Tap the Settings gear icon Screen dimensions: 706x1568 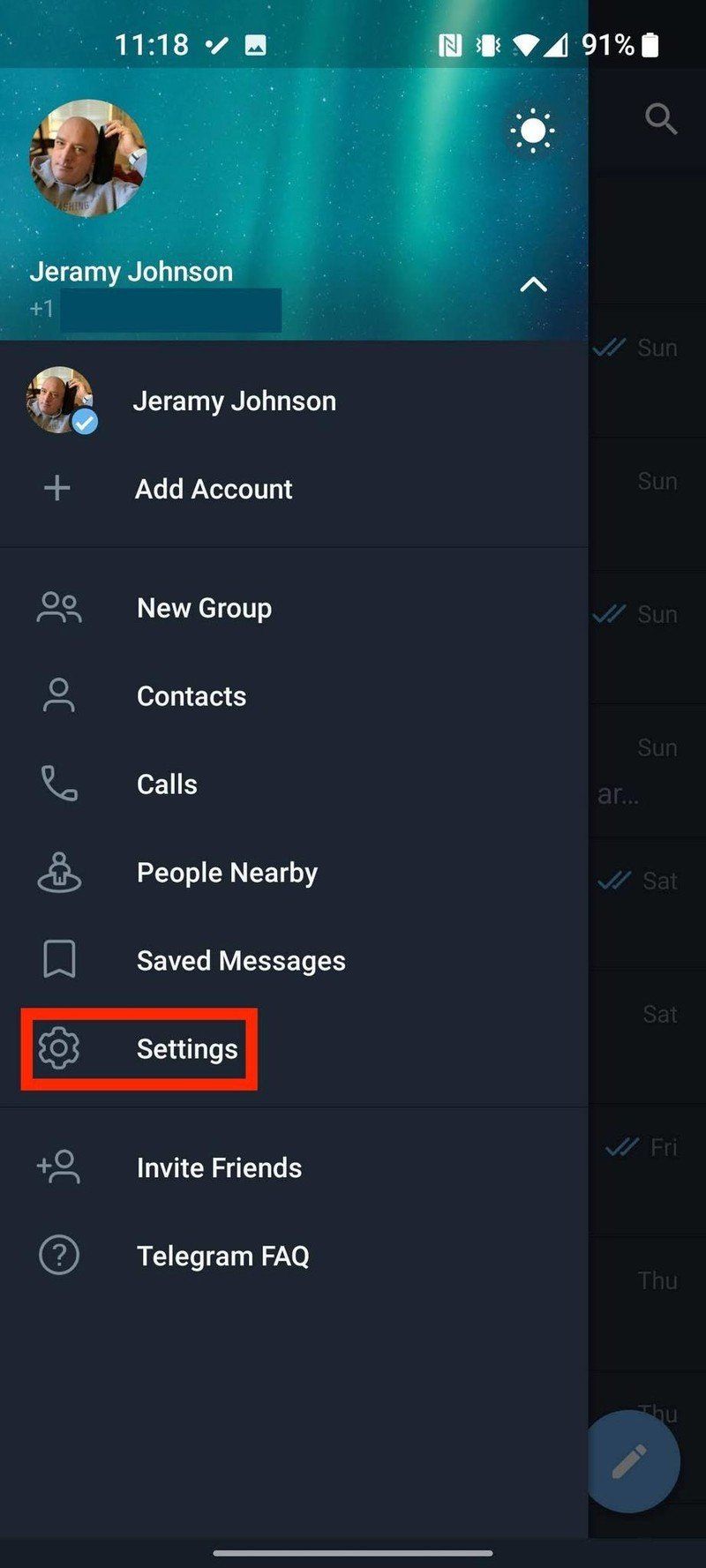click(57, 1048)
